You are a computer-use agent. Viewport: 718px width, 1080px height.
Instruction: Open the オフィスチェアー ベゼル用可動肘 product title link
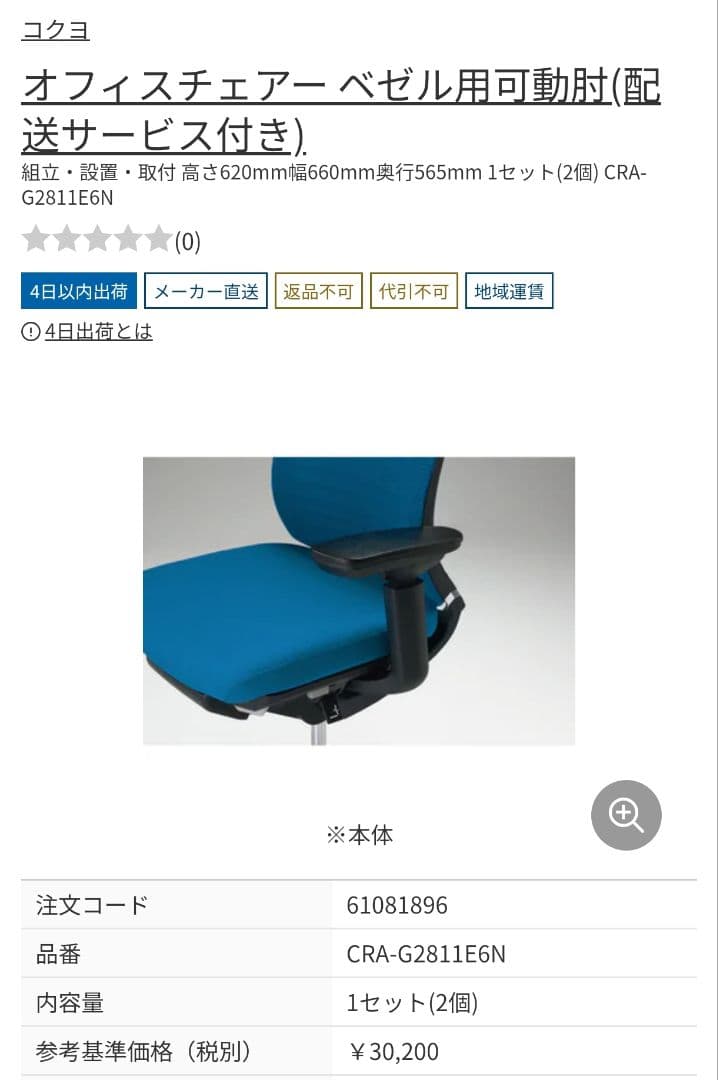tap(340, 110)
